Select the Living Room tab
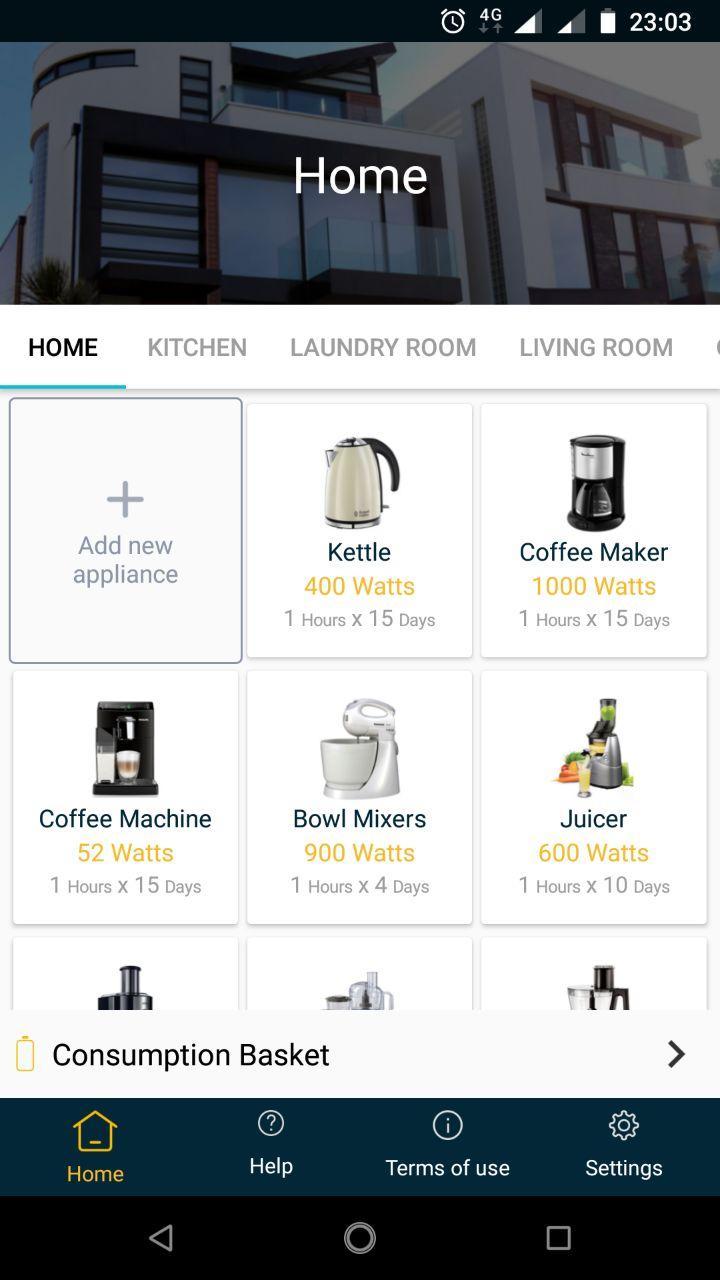The width and height of the screenshot is (720, 1280). [x=596, y=347]
